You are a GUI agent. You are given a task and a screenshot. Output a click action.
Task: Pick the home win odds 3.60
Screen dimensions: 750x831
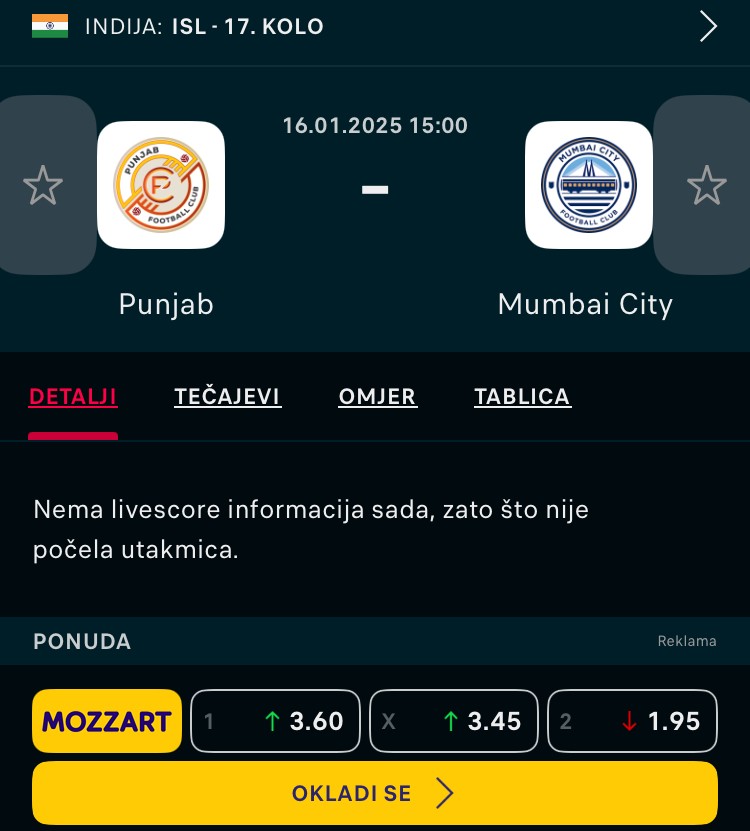click(x=275, y=721)
